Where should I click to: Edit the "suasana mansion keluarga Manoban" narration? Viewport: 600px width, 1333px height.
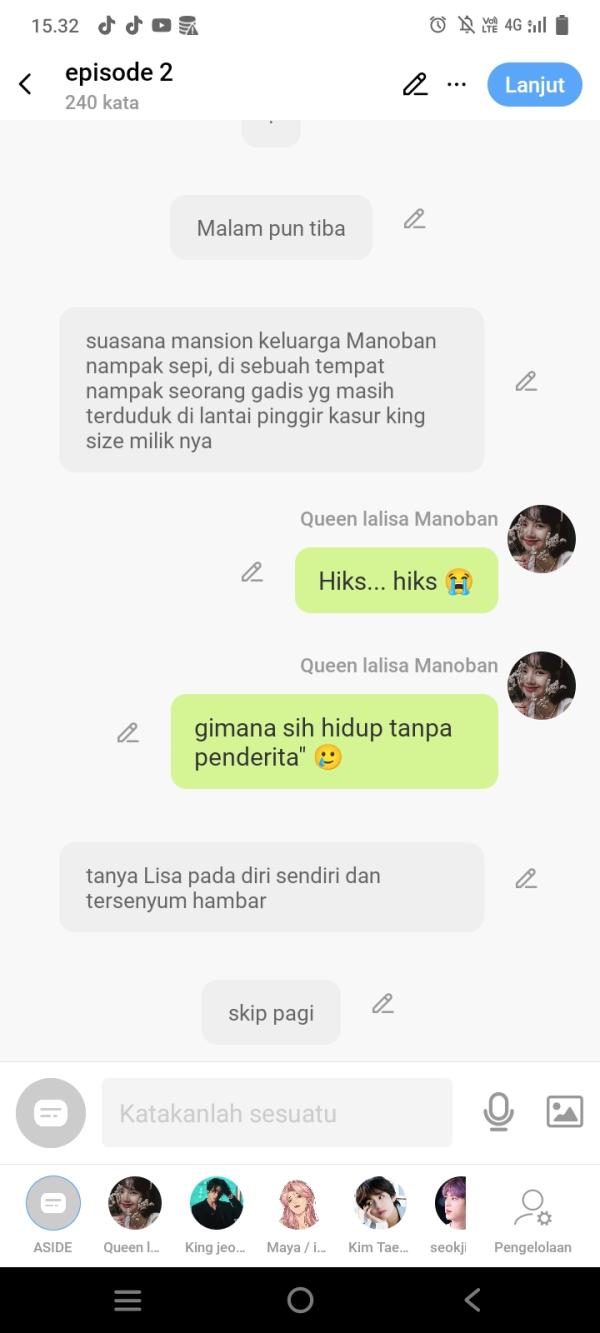click(526, 381)
